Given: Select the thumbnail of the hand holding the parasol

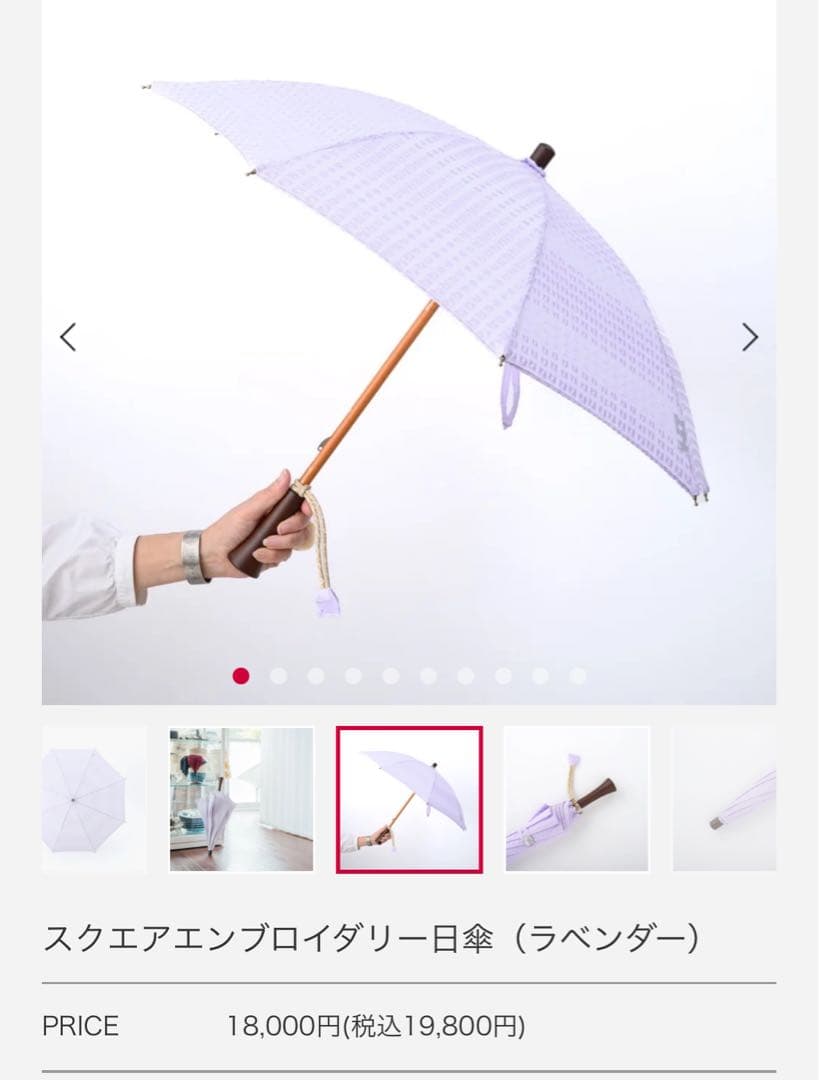Looking at the screenshot, I should [x=409, y=799].
